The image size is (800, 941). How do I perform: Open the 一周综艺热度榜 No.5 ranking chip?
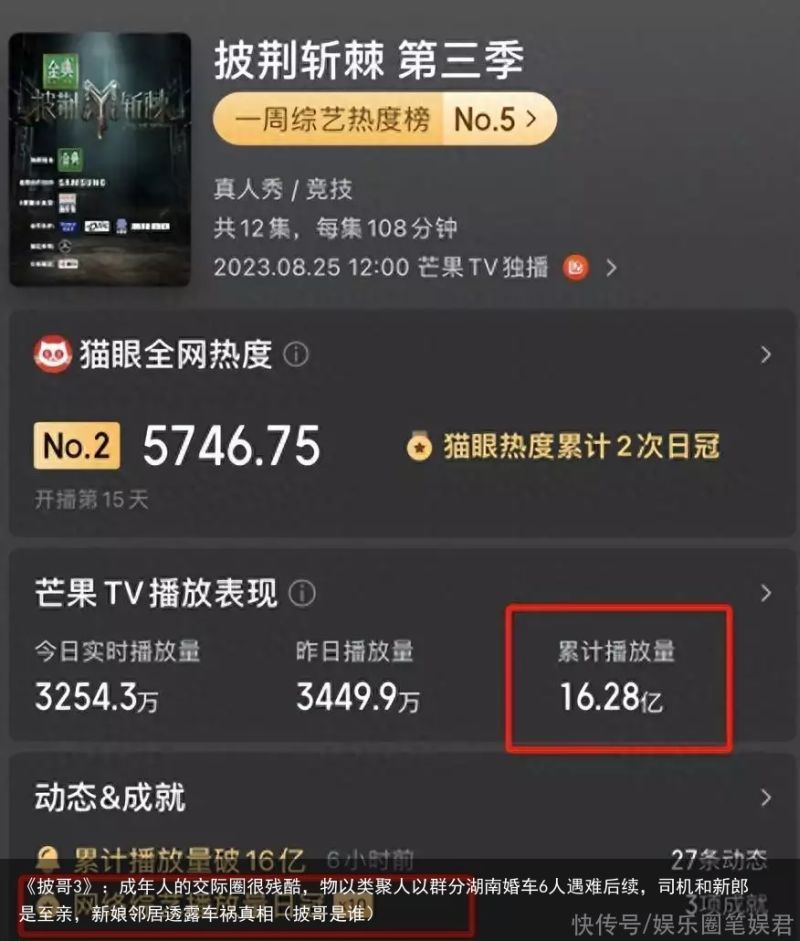coord(384,119)
